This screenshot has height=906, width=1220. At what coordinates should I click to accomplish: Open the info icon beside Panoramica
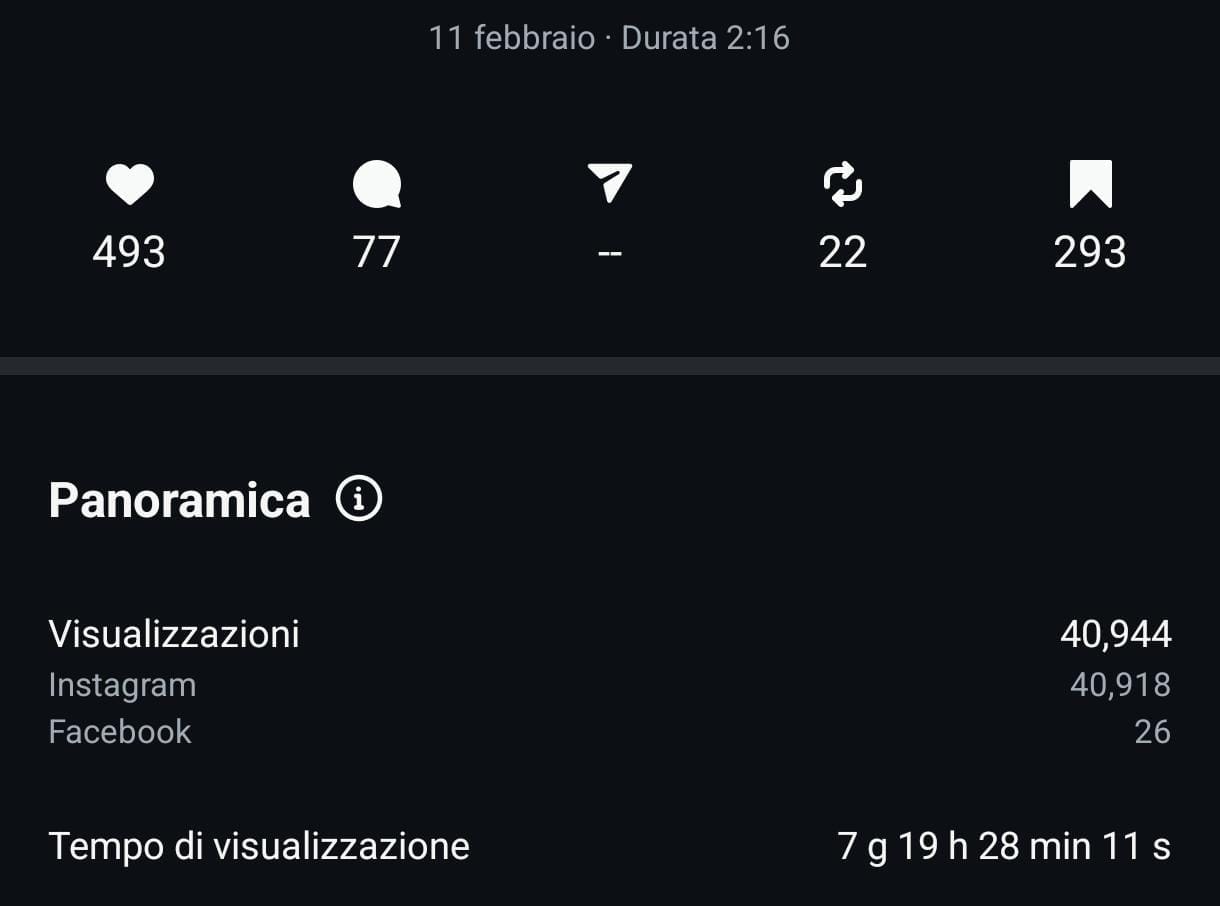(359, 498)
